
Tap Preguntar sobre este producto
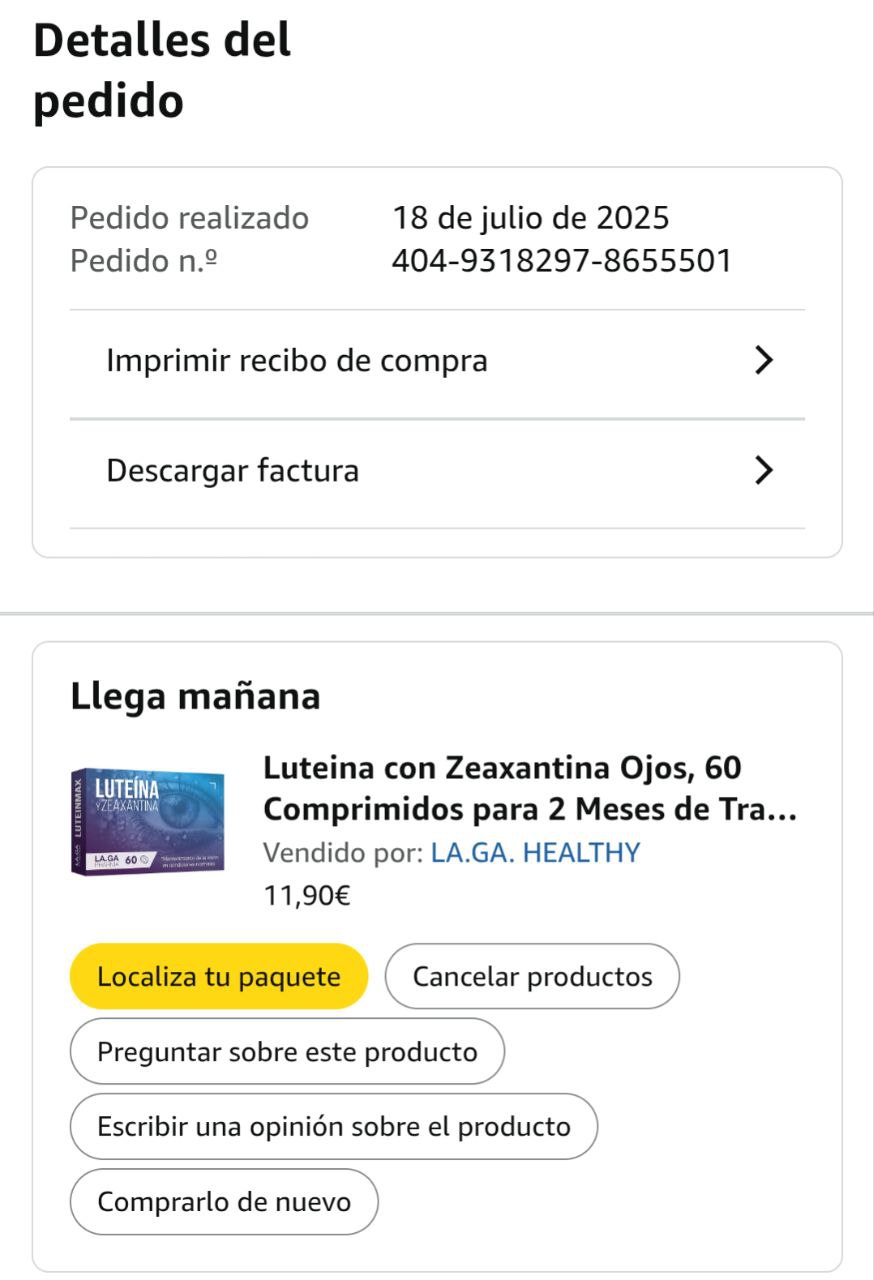click(x=287, y=1052)
